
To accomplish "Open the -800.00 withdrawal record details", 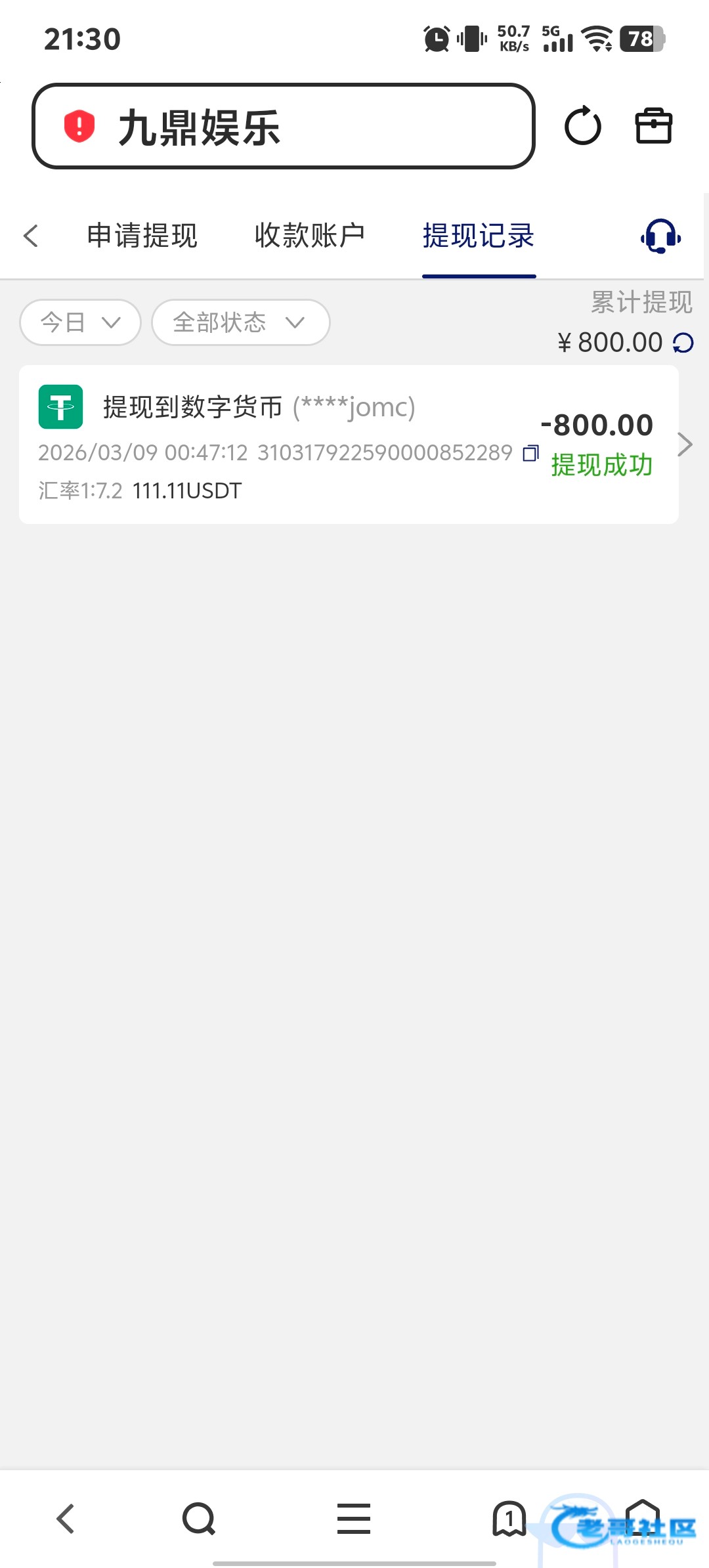I will coord(684,445).
